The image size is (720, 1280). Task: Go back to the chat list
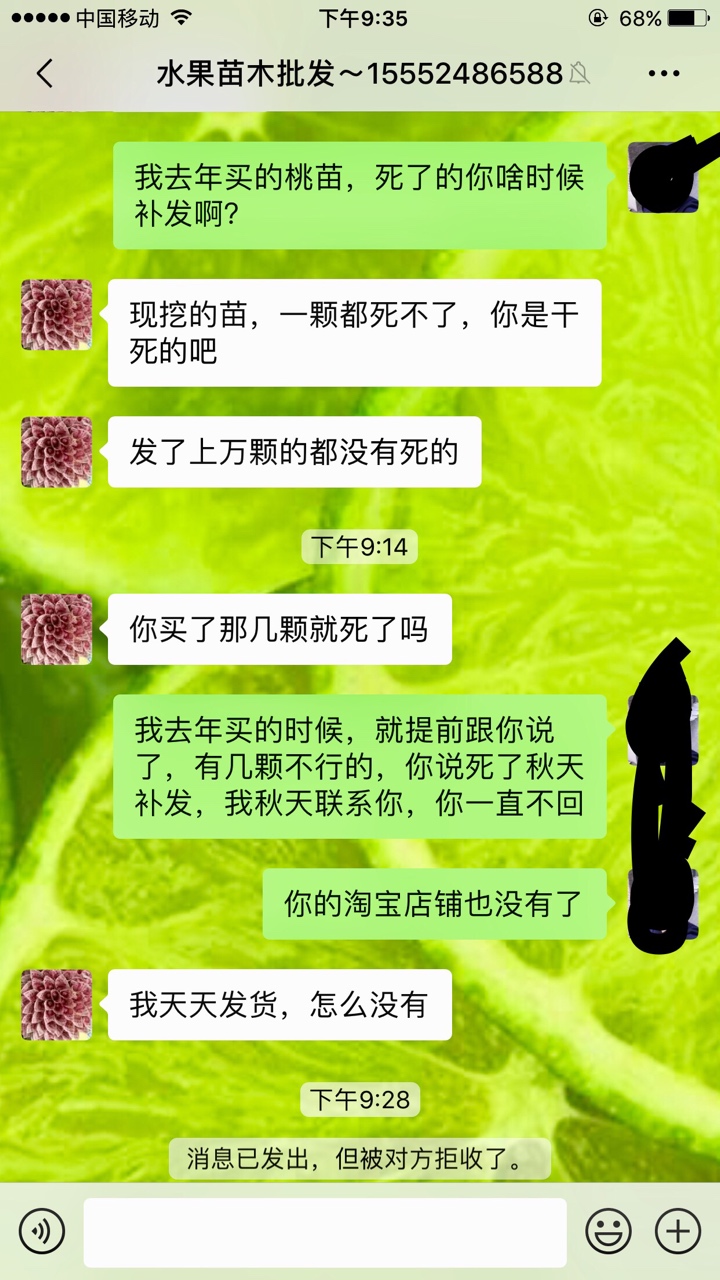[x=44, y=73]
